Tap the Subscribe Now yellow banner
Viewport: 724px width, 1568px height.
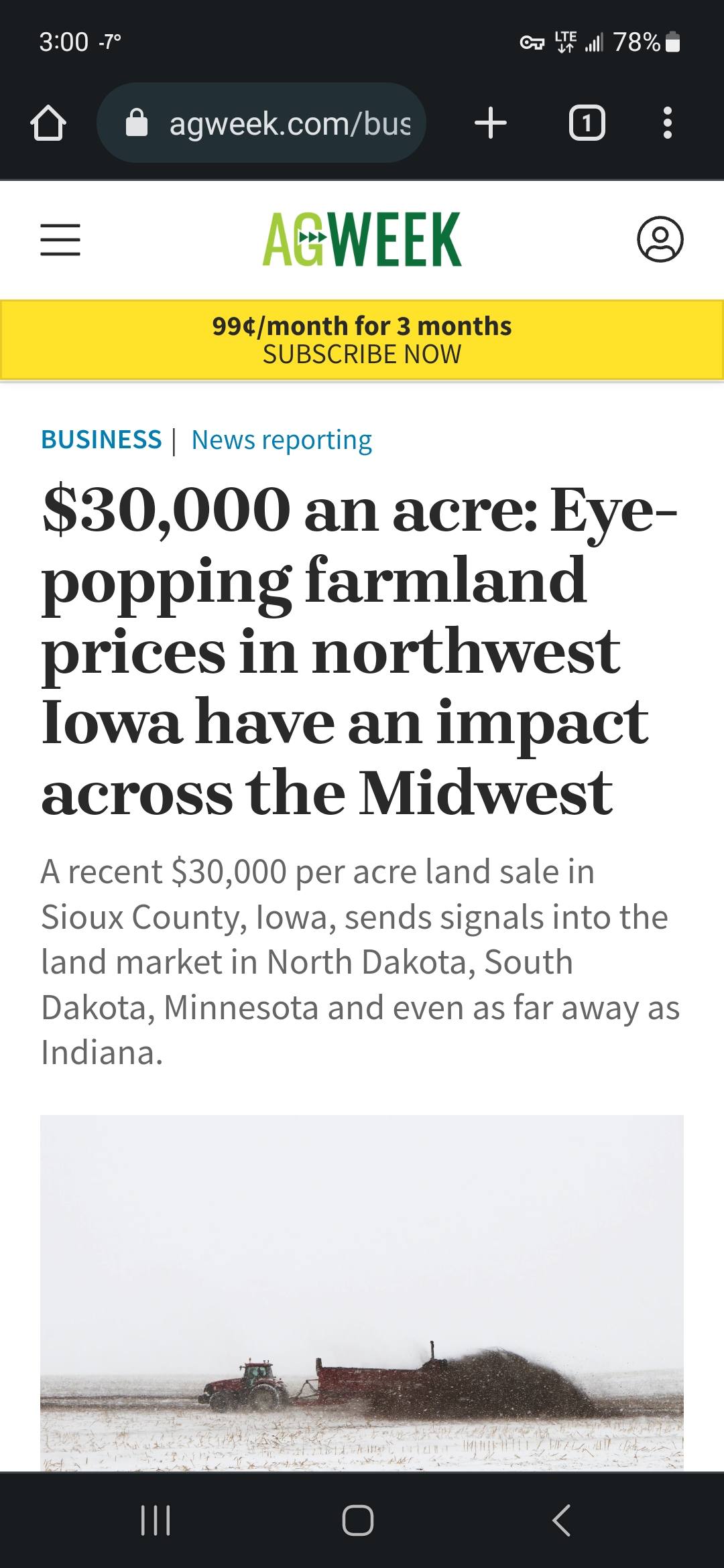tap(362, 340)
